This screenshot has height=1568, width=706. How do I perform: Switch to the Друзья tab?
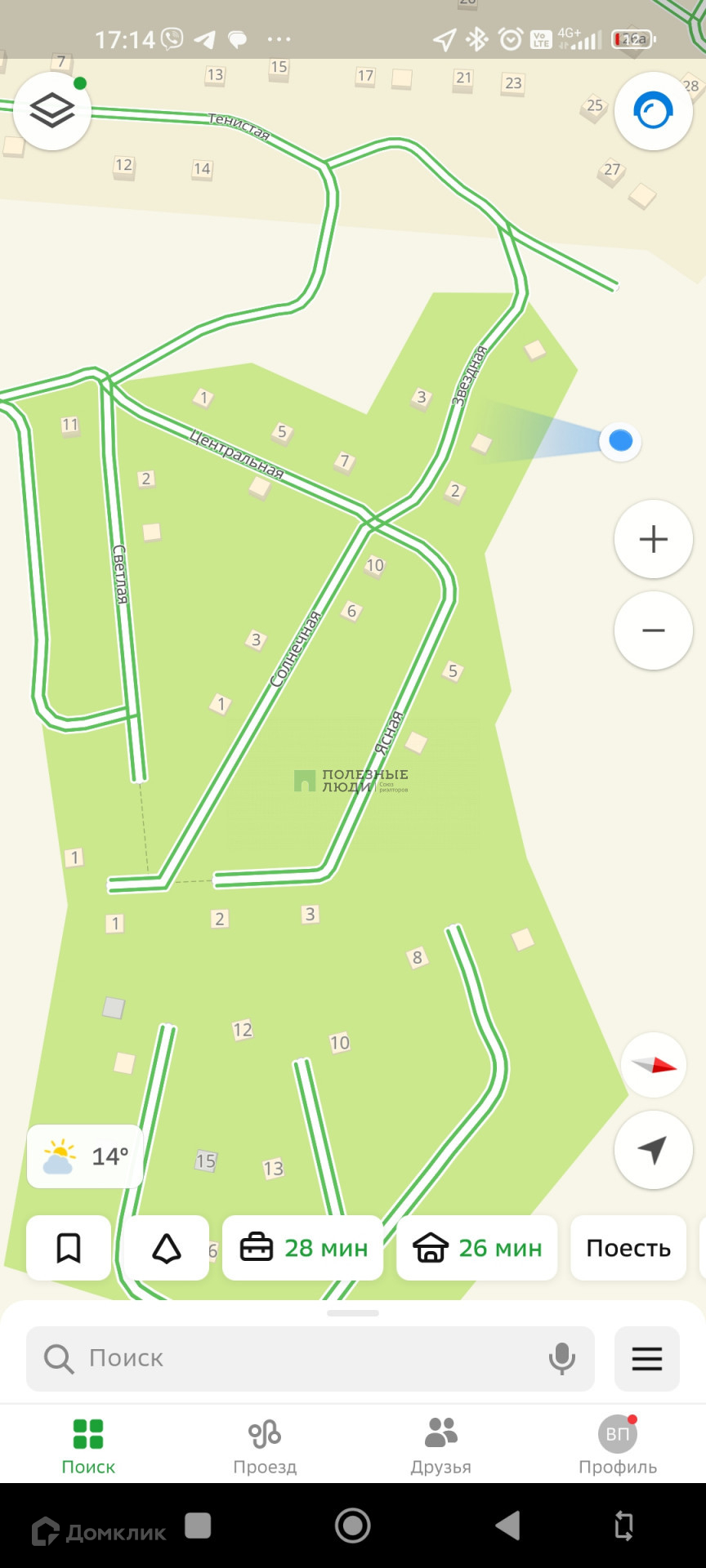pos(441,1447)
